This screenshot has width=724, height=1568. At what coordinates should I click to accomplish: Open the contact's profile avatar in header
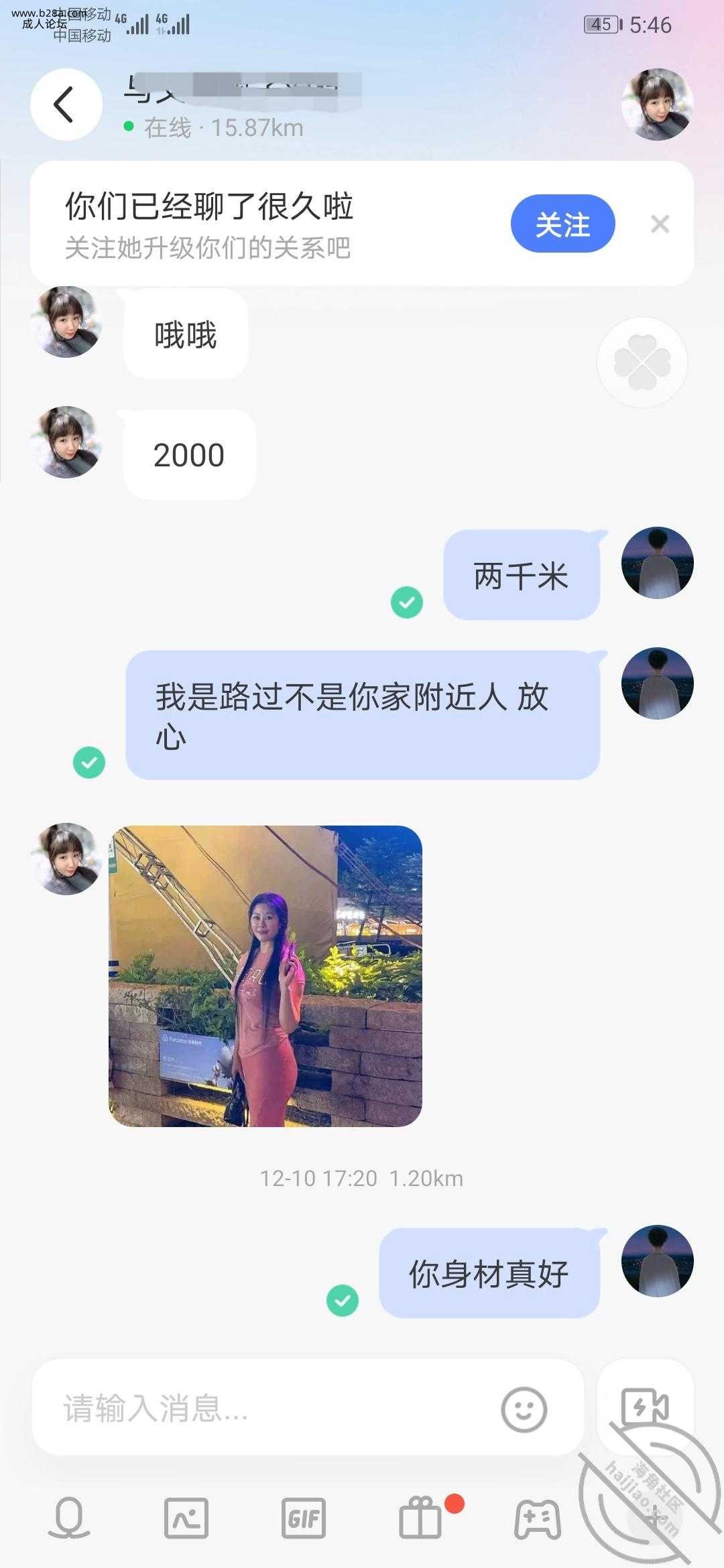tap(657, 105)
